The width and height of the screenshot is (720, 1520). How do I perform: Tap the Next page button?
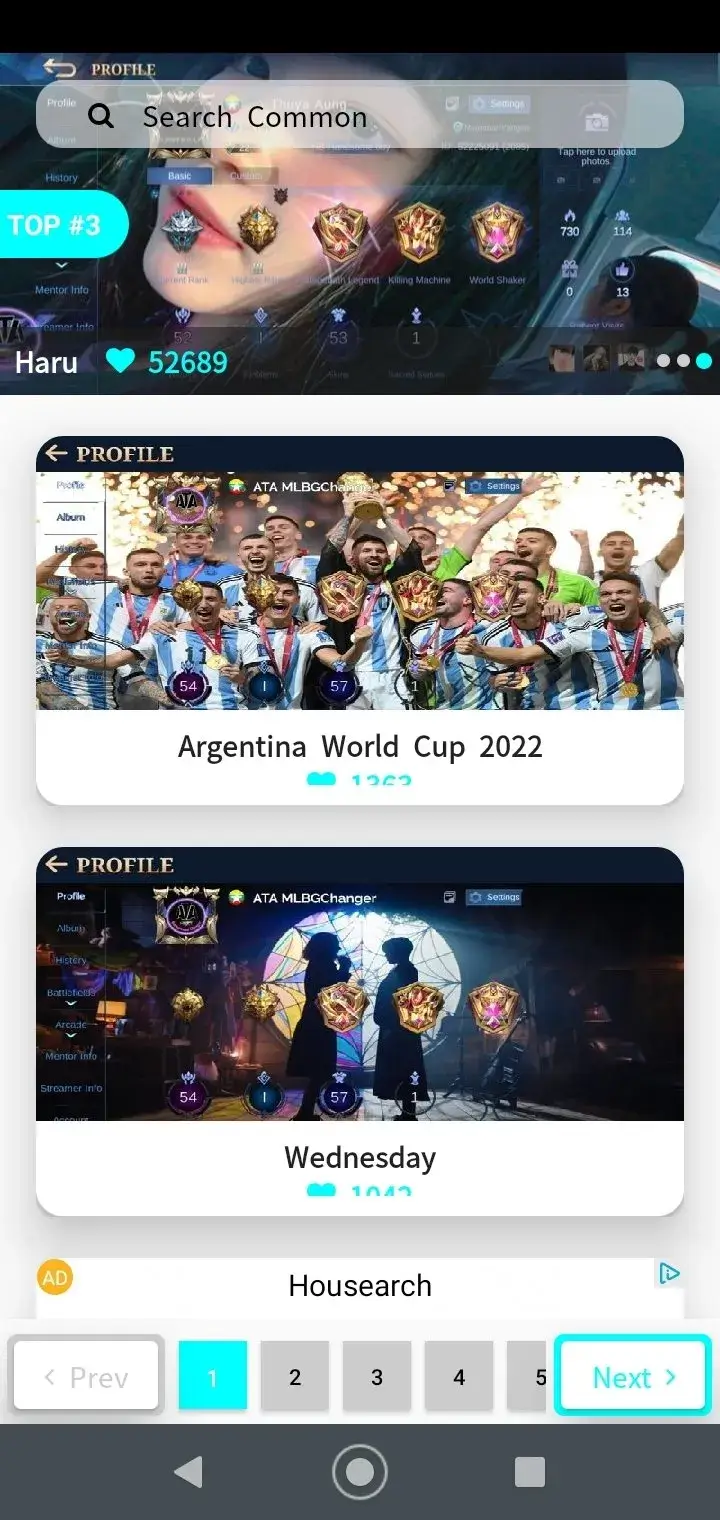pos(633,1377)
